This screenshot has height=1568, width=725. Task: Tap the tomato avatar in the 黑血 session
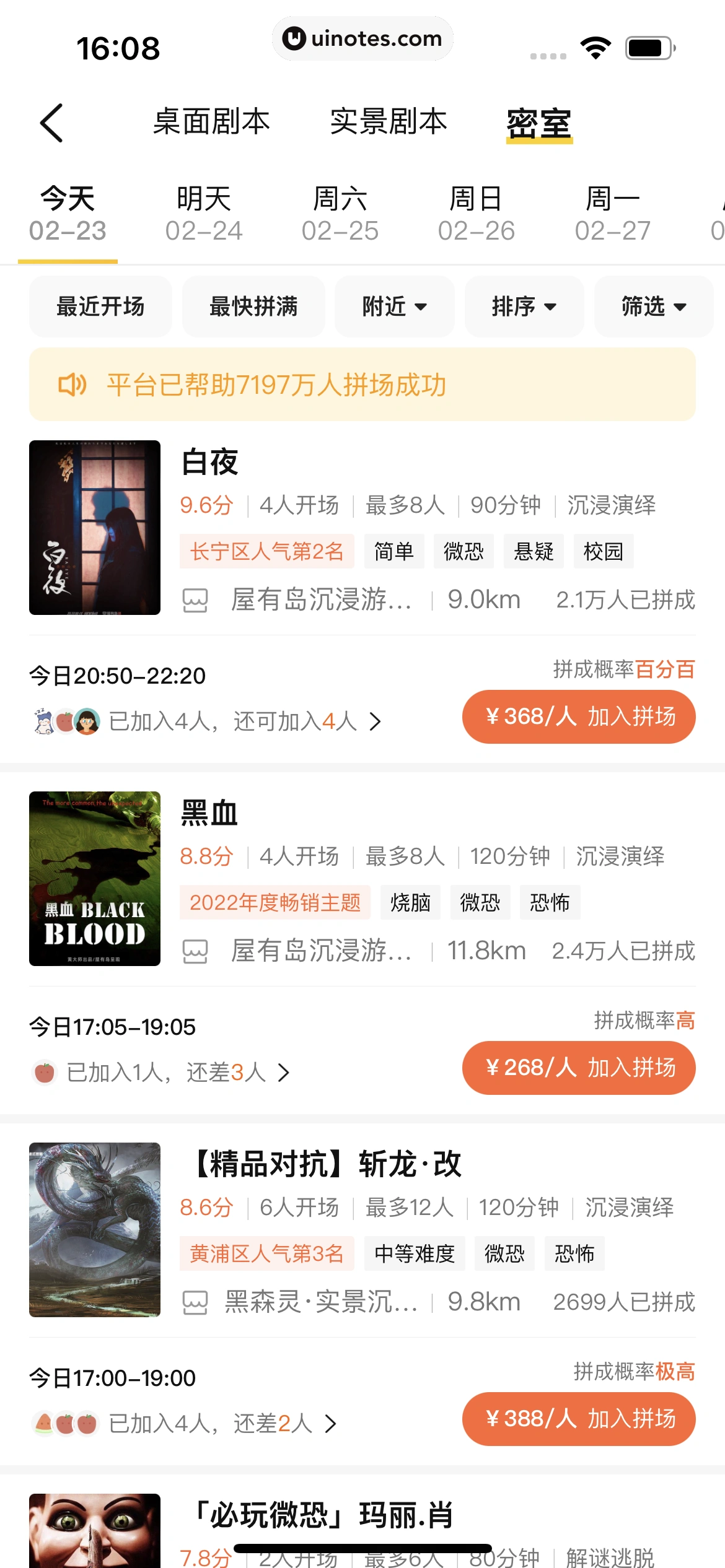pyautogui.click(x=43, y=1072)
